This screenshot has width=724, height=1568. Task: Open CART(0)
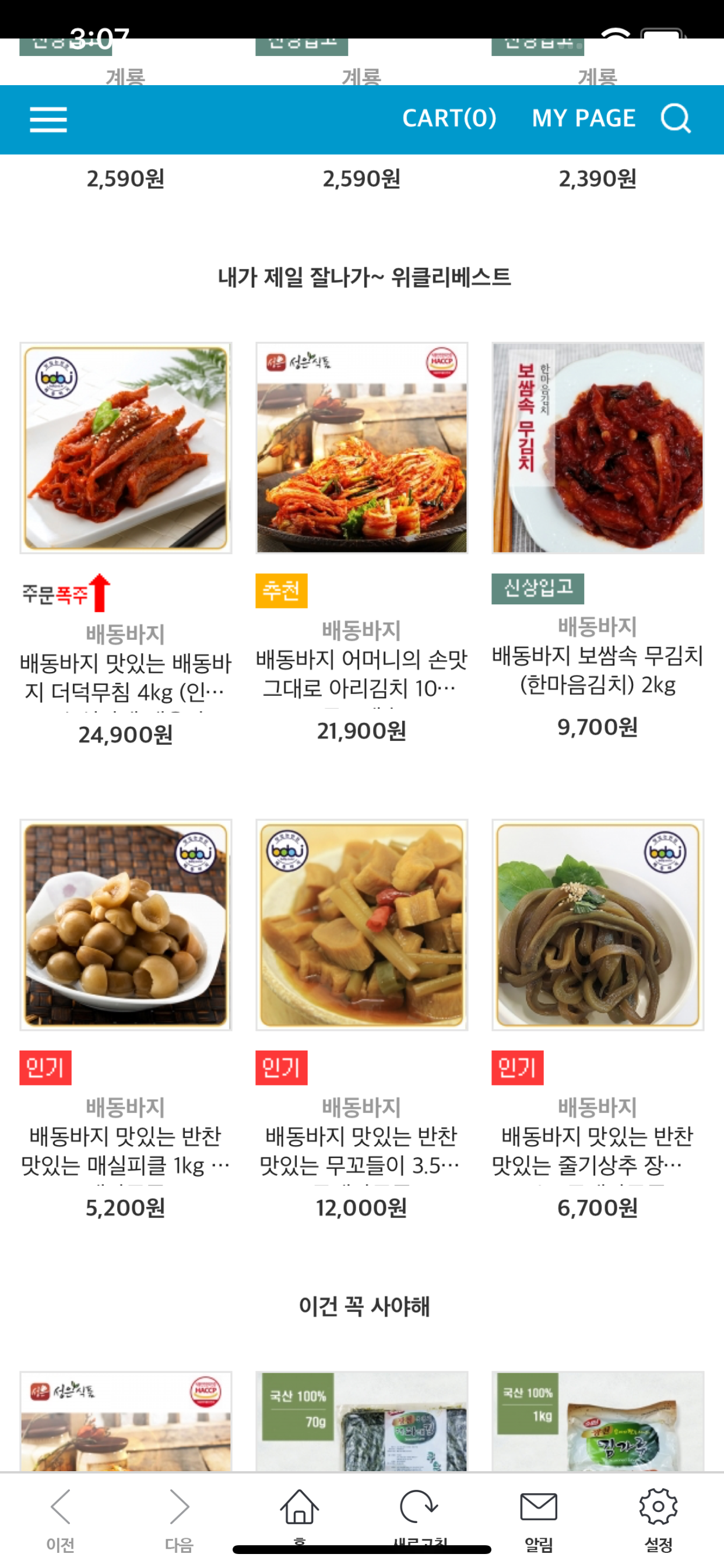pos(449,118)
